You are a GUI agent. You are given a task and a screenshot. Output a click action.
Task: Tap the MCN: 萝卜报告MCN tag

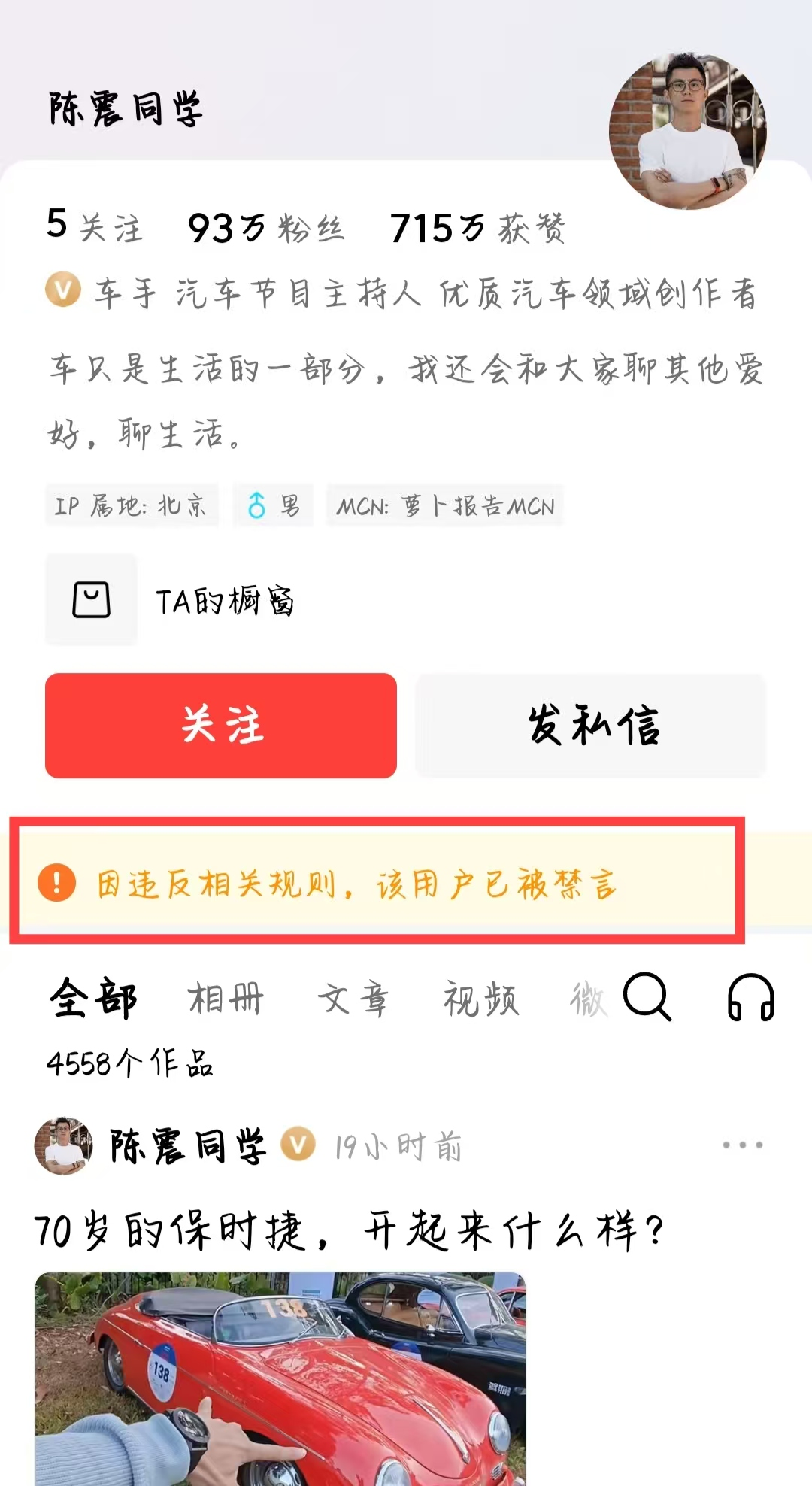444,506
